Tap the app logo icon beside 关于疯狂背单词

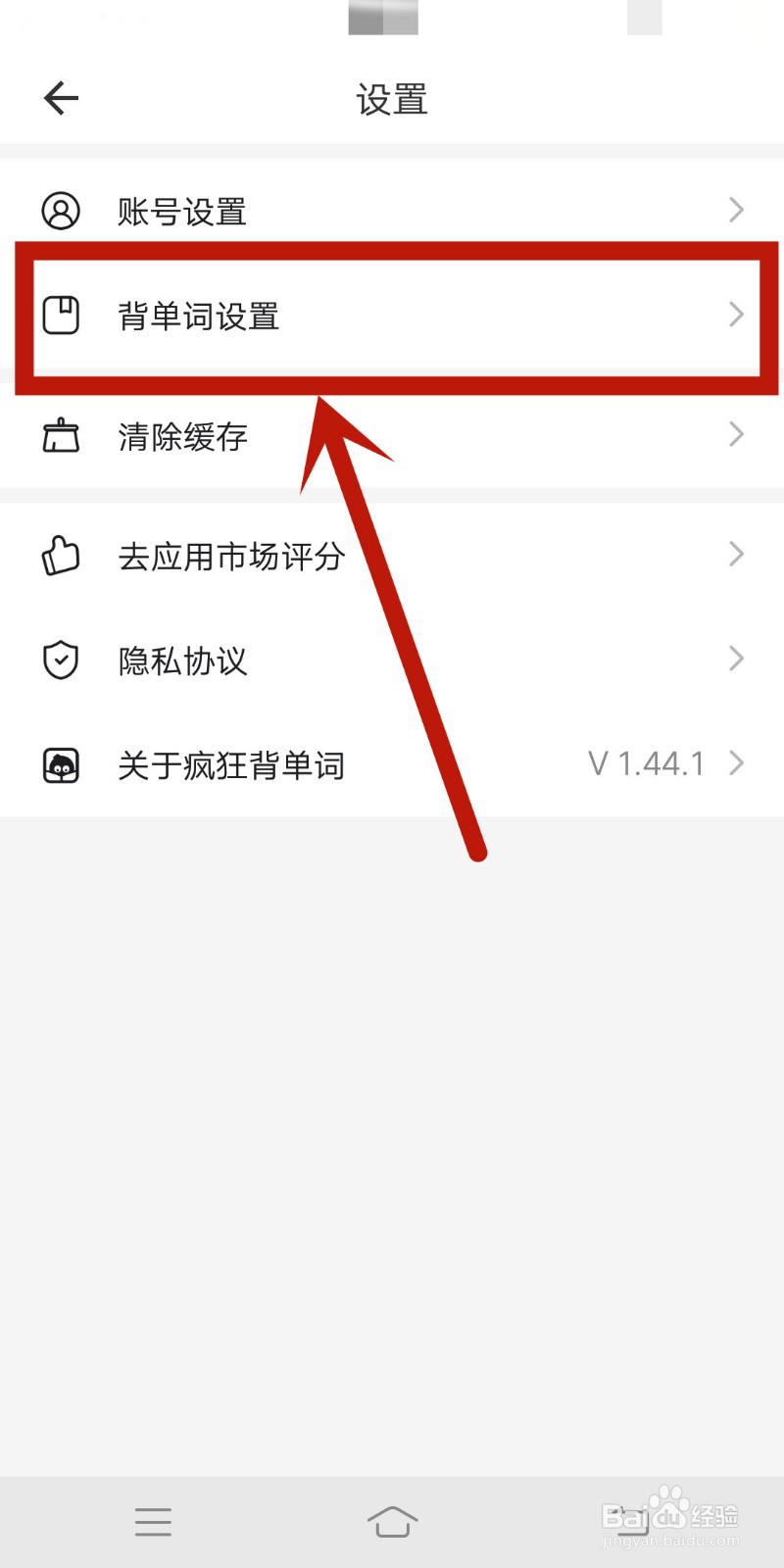[x=61, y=765]
